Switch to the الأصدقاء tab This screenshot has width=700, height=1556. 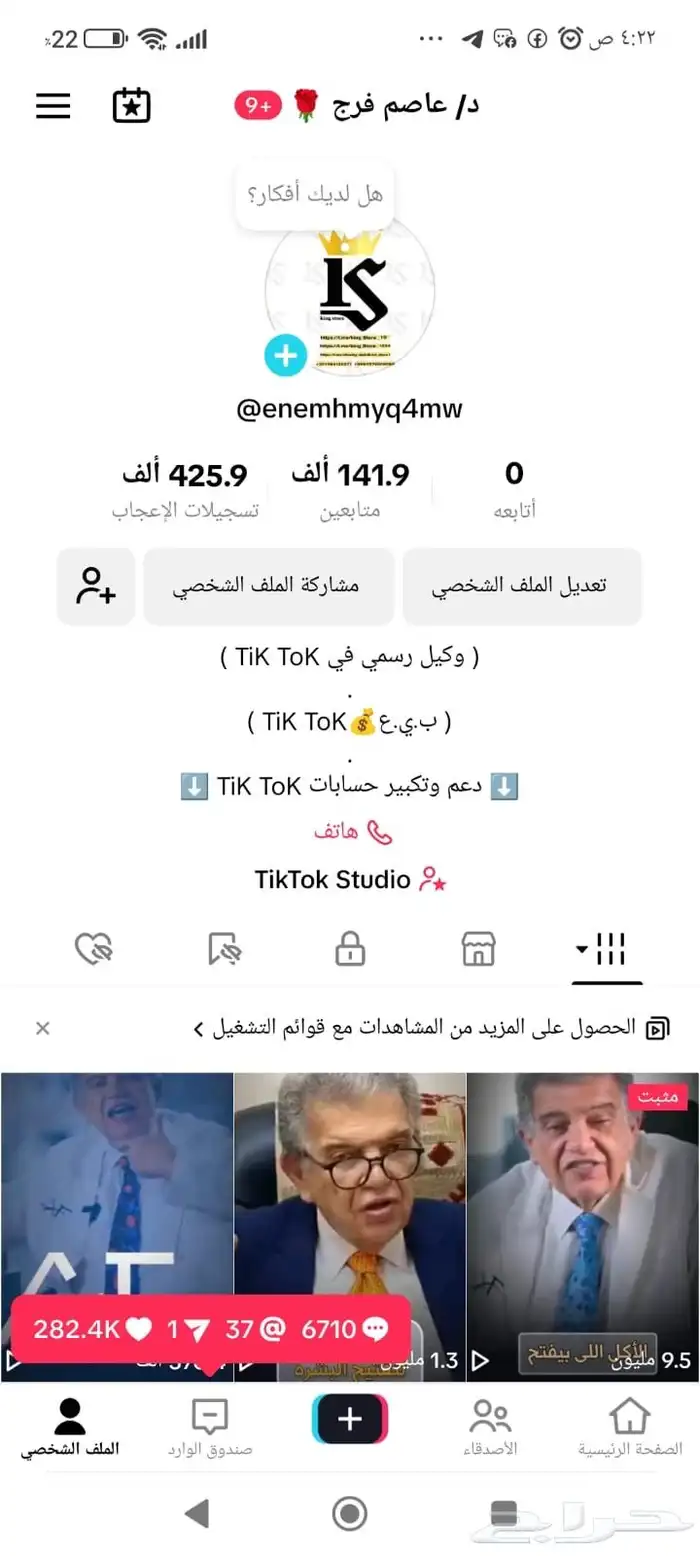(x=490, y=1427)
